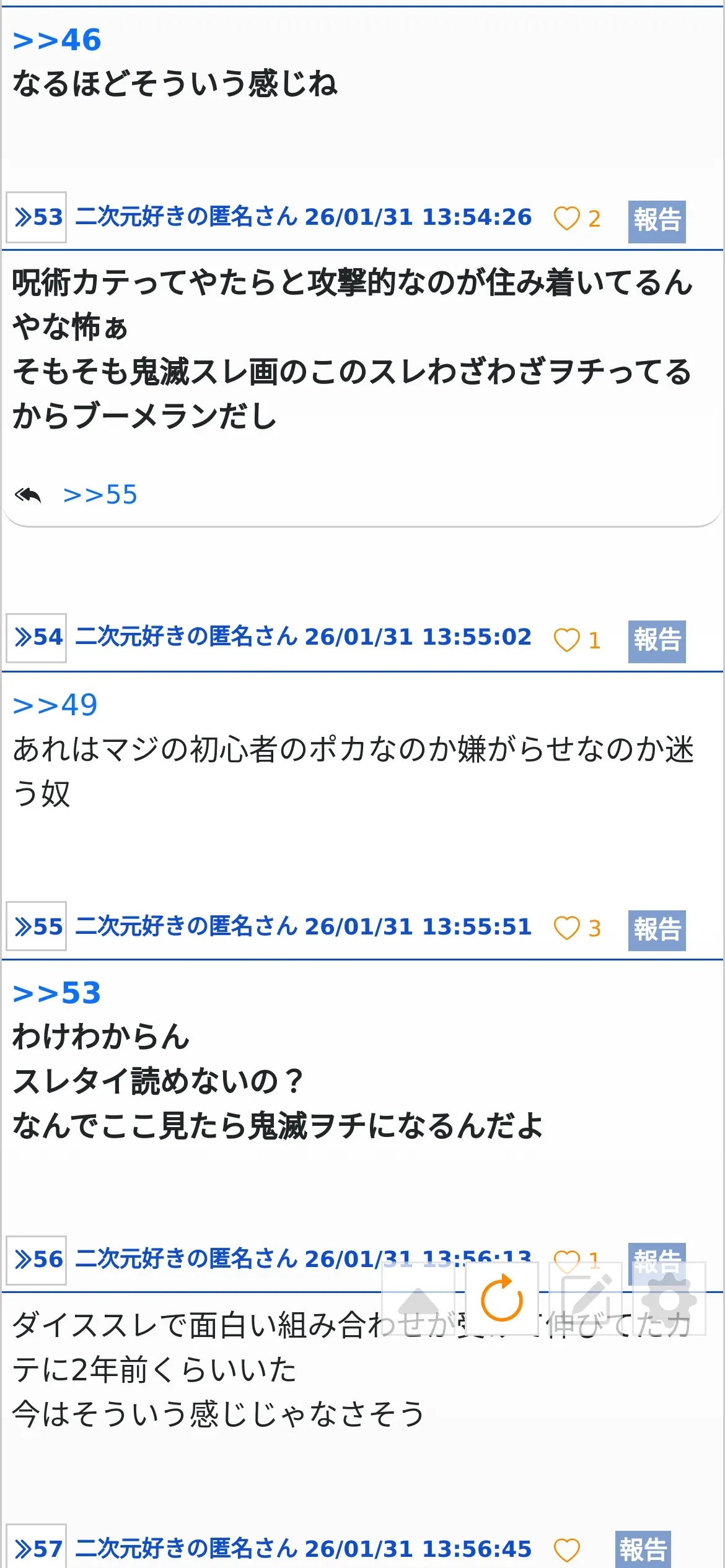Open the >>46 reply reference link
725x1568 pixels.
56,40
